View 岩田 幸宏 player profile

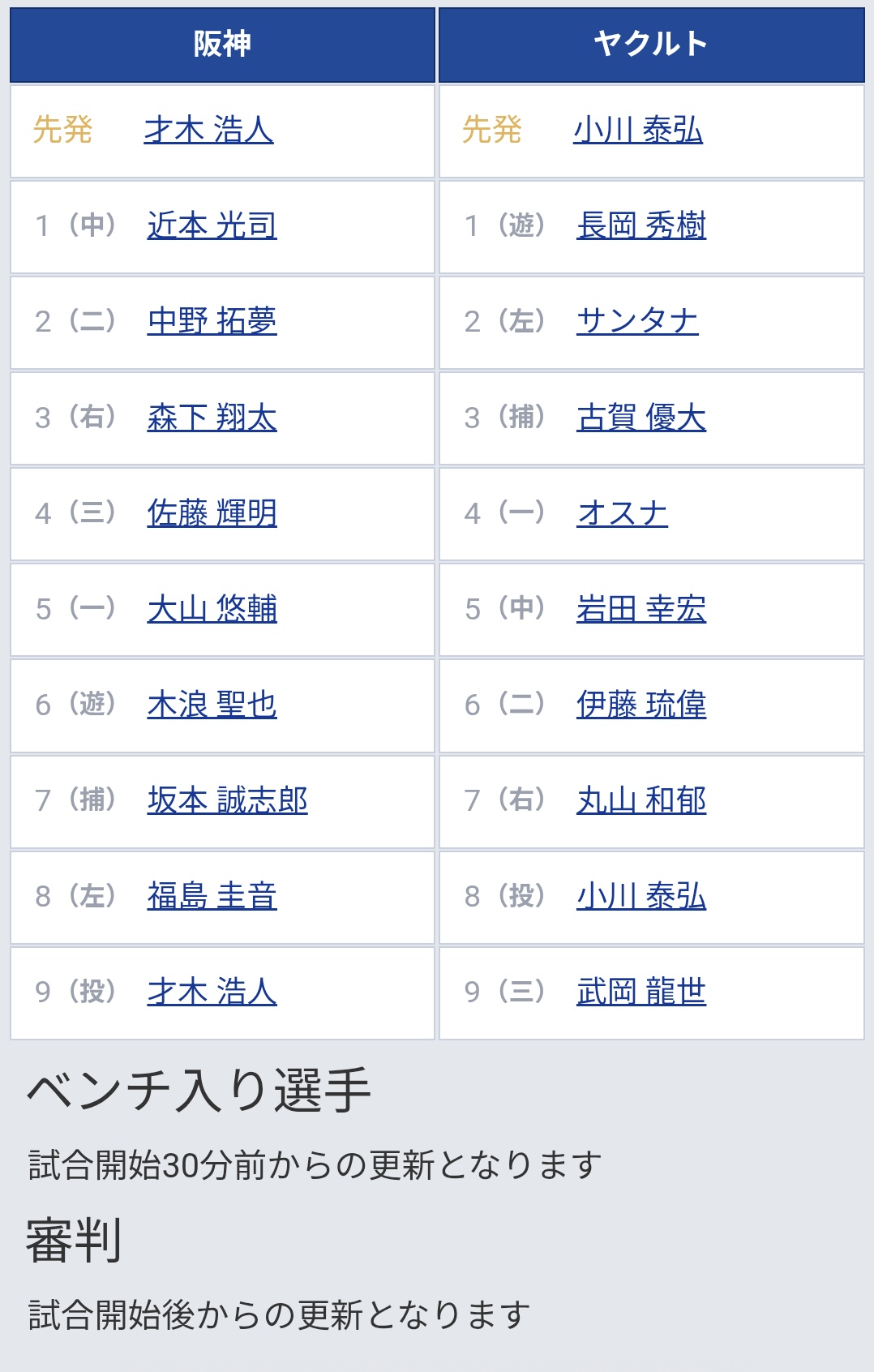point(641,609)
